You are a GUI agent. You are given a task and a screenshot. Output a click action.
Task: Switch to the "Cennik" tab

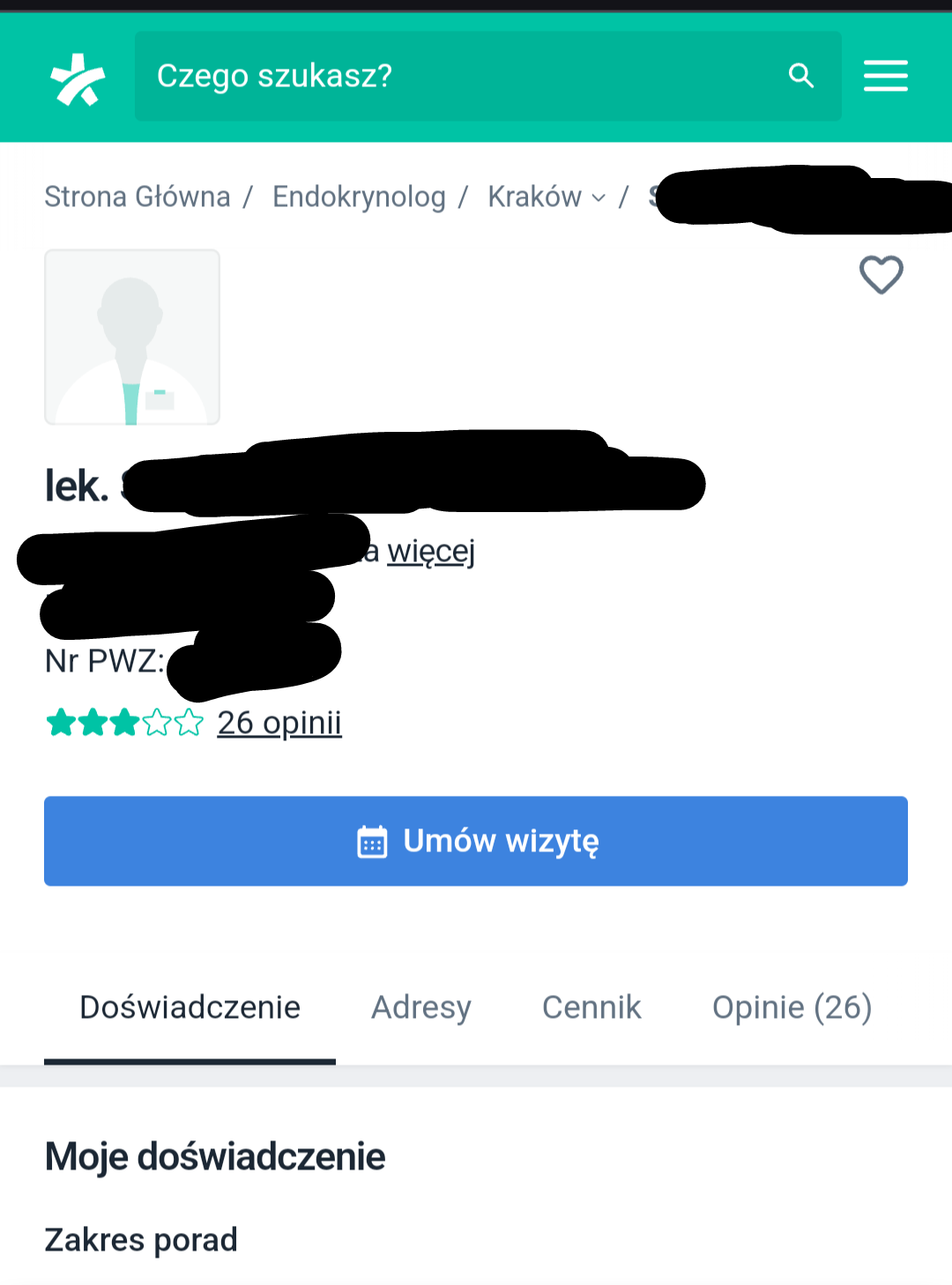coord(591,1007)
